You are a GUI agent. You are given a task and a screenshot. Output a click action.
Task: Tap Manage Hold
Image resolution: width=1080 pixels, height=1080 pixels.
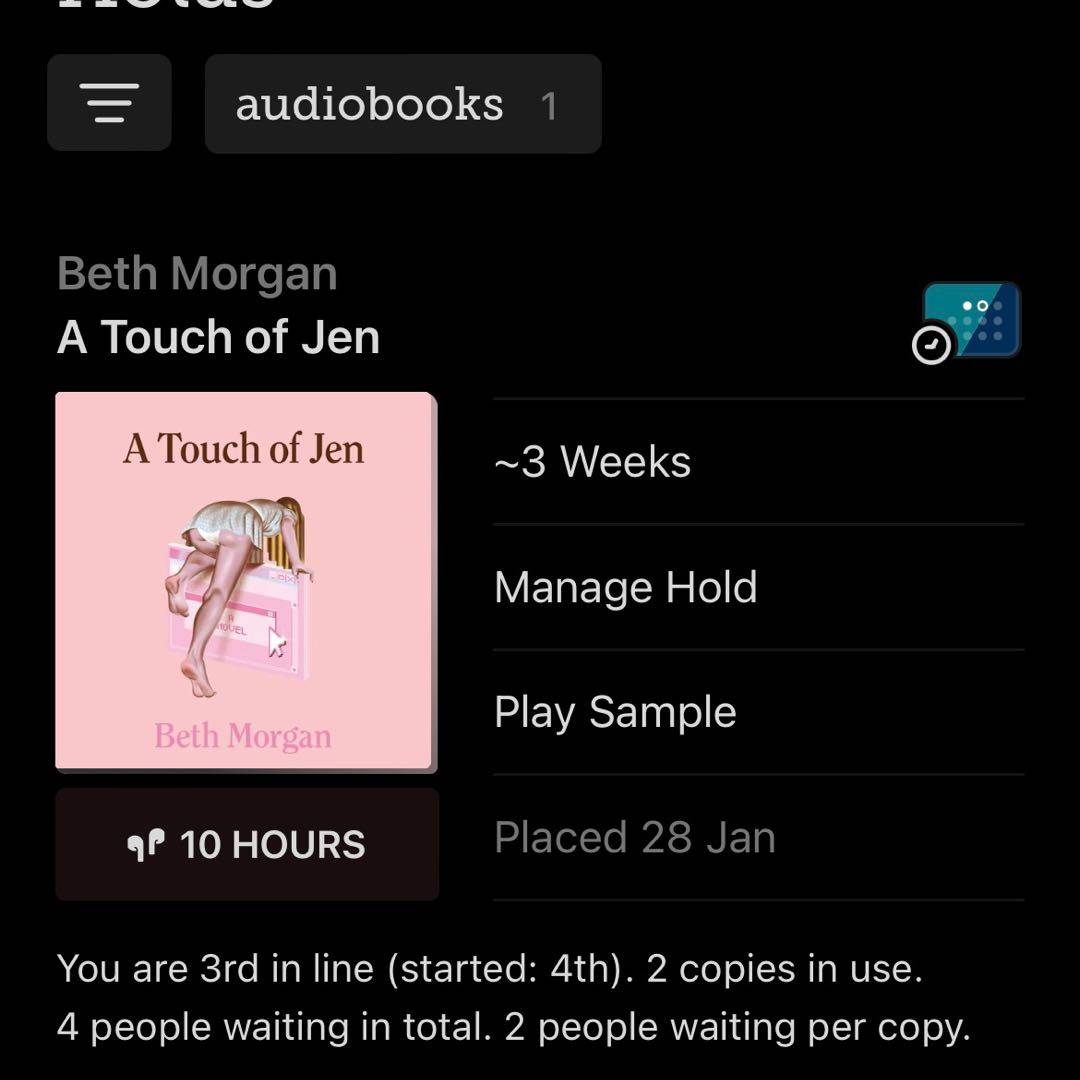(x=626, y=587)
